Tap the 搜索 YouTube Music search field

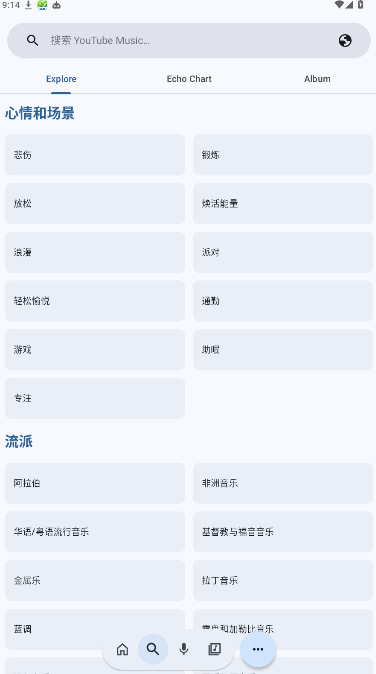pyautogui.click(x=189, y=40)
